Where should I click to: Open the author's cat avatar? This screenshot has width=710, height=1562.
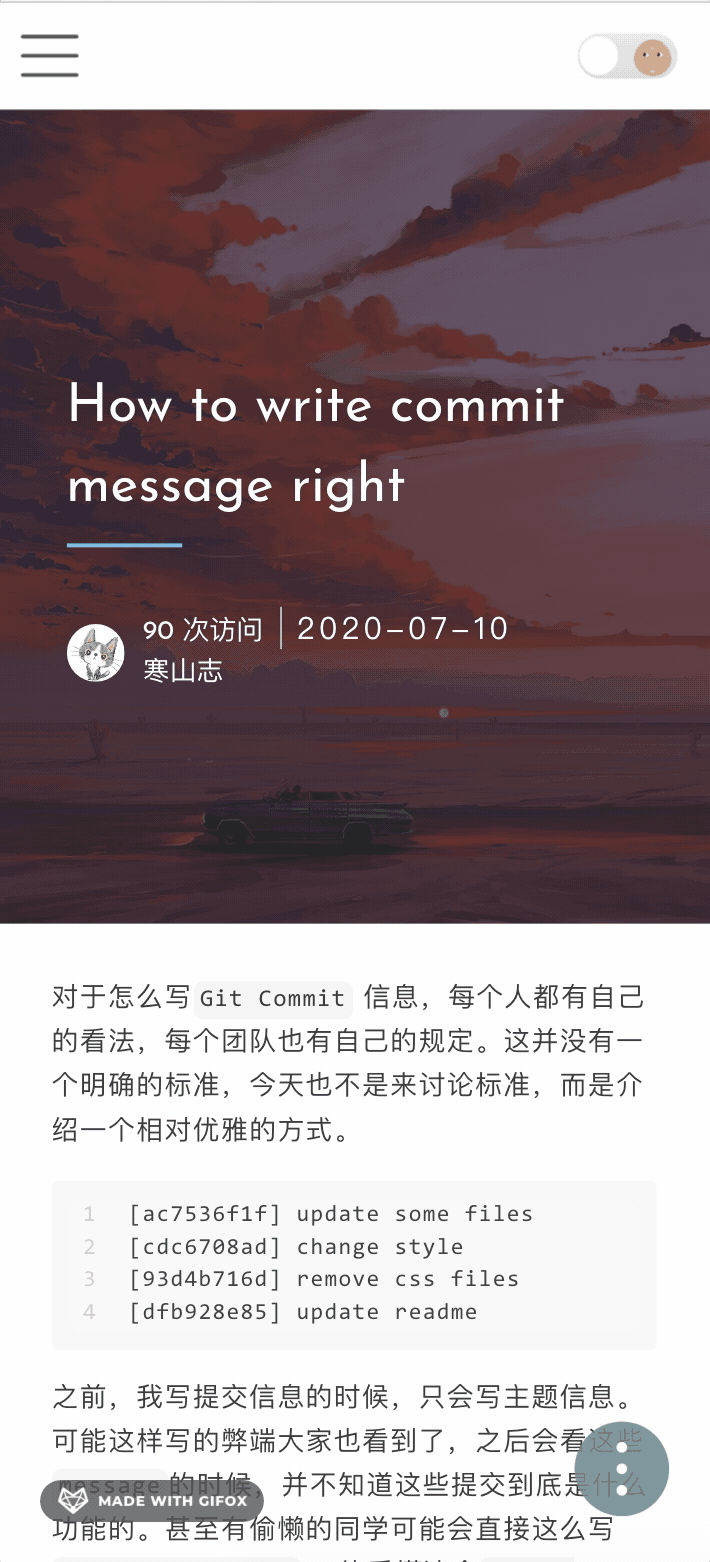tap(95, 653)
